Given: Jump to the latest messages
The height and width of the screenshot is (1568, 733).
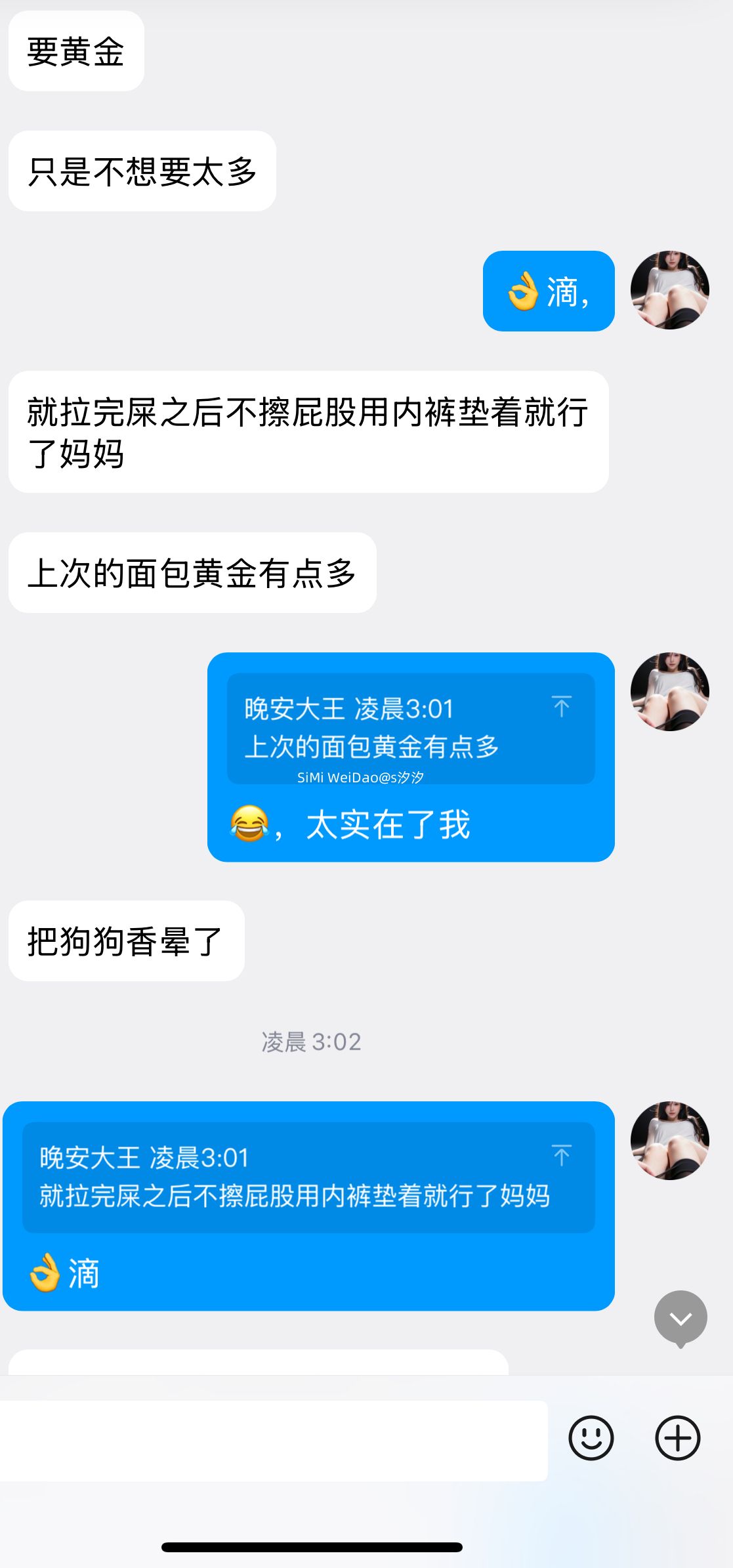Looking at the screenshot, I should (681, 1318).
